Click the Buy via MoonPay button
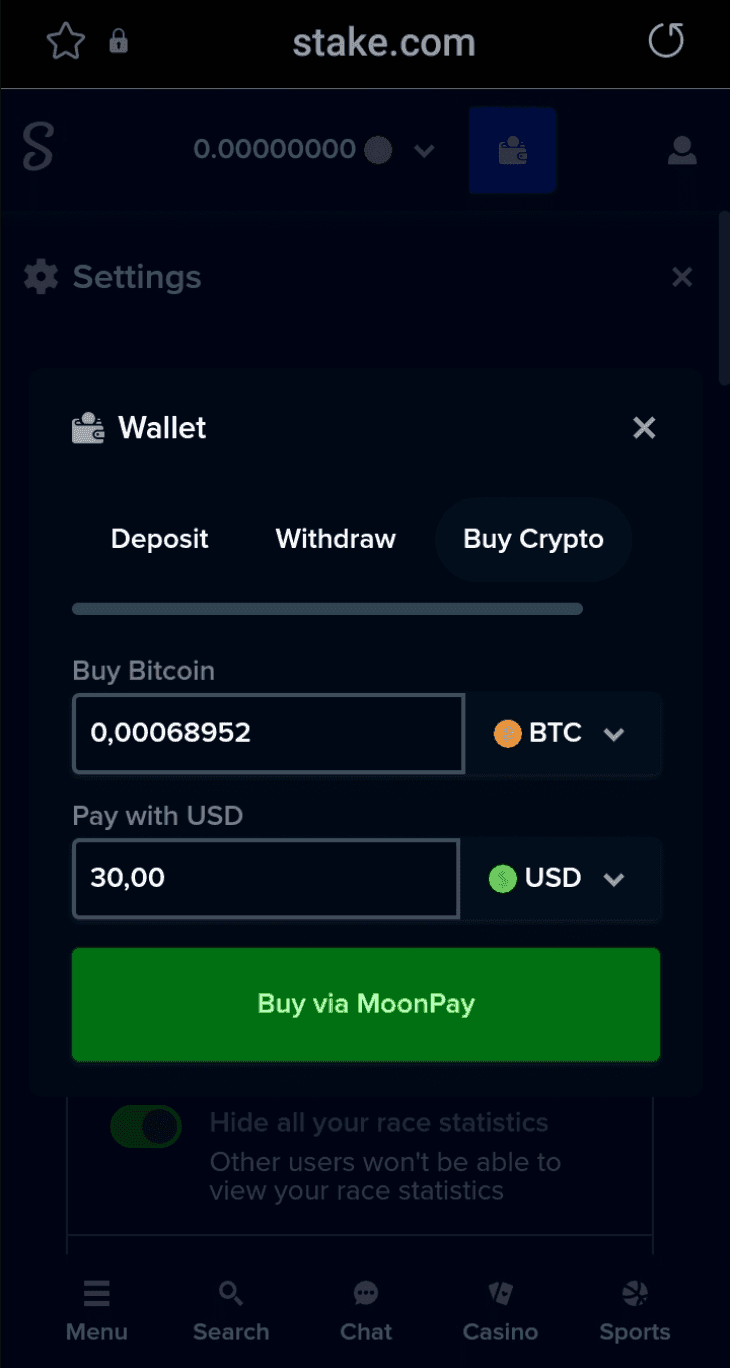This screenshot has height=1368, width=730. pyautogui.click(x=365, y=1004)
